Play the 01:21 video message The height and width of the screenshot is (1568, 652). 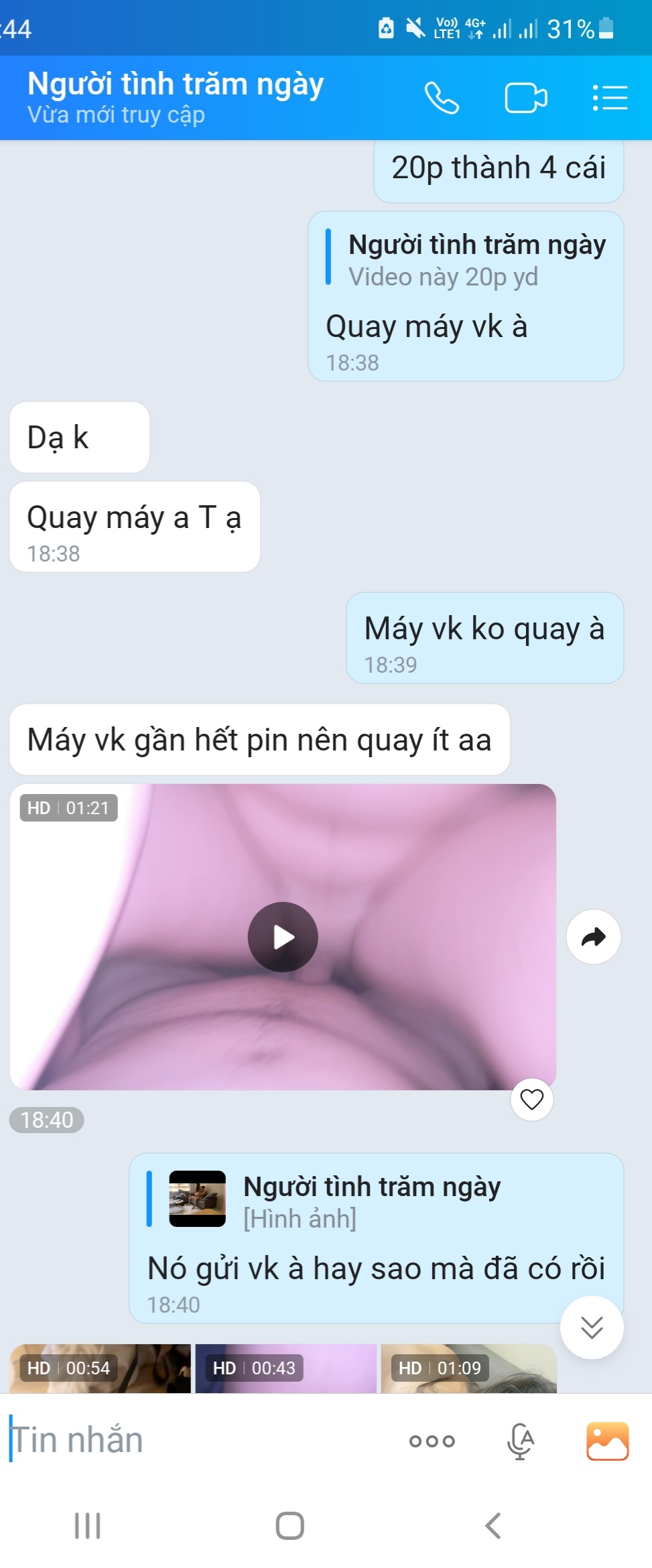(283, 937)
